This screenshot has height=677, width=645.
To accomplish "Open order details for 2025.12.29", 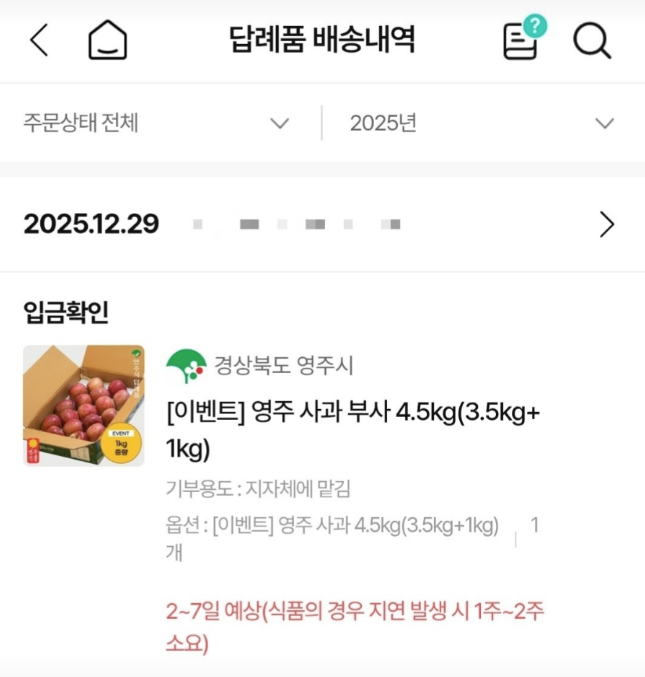I will (606, 224).
